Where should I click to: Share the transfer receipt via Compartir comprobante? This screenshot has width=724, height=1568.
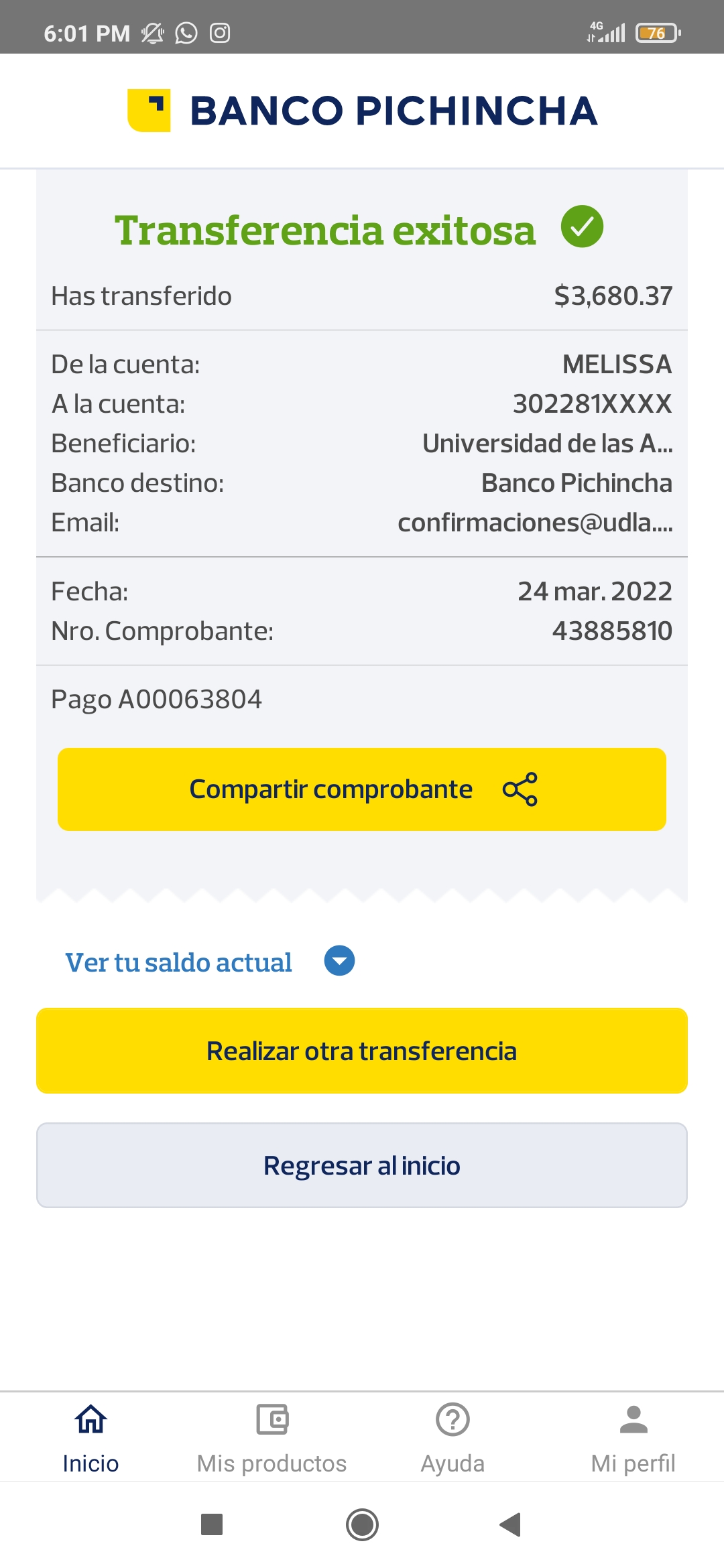(362, 789)
